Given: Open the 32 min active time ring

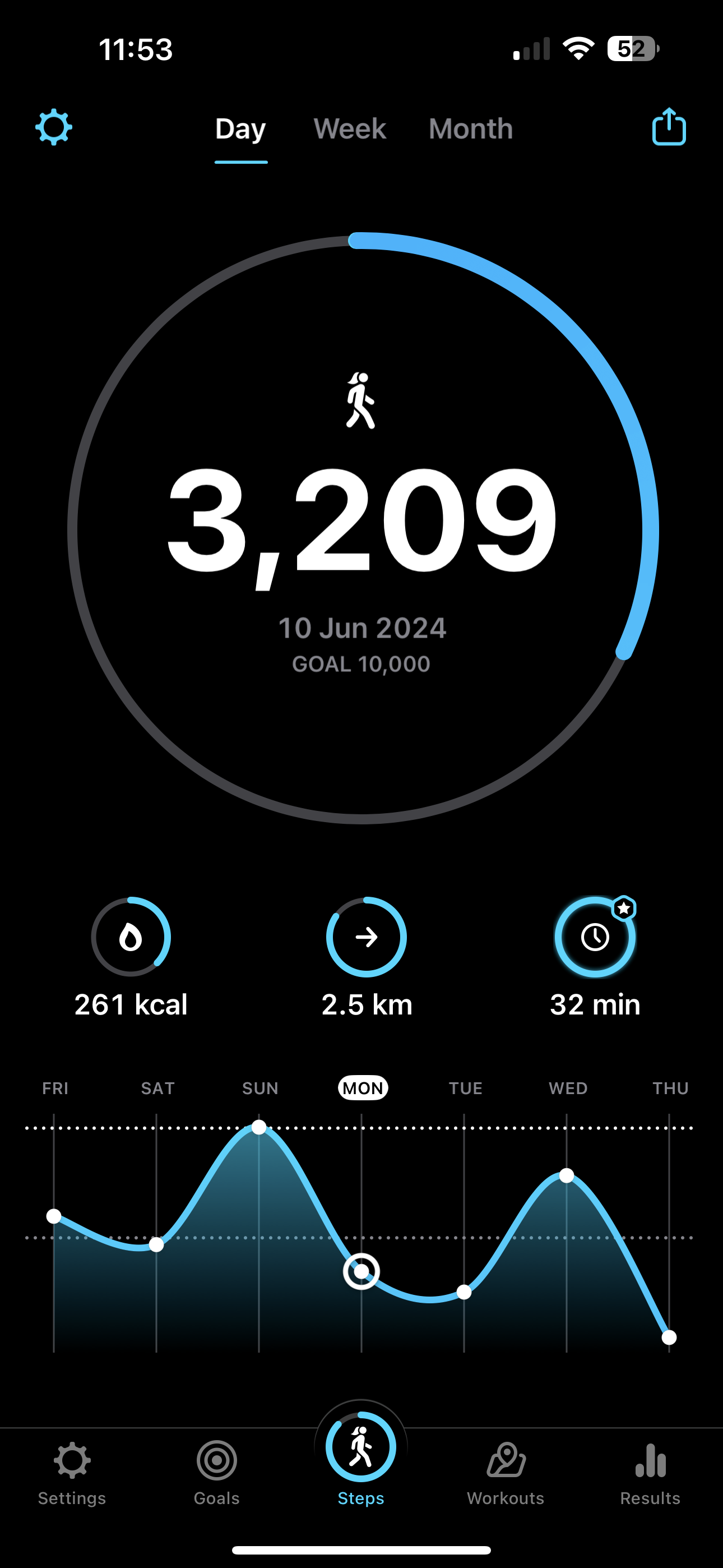Looking at the screenshot, I should [x=595, y=937].
